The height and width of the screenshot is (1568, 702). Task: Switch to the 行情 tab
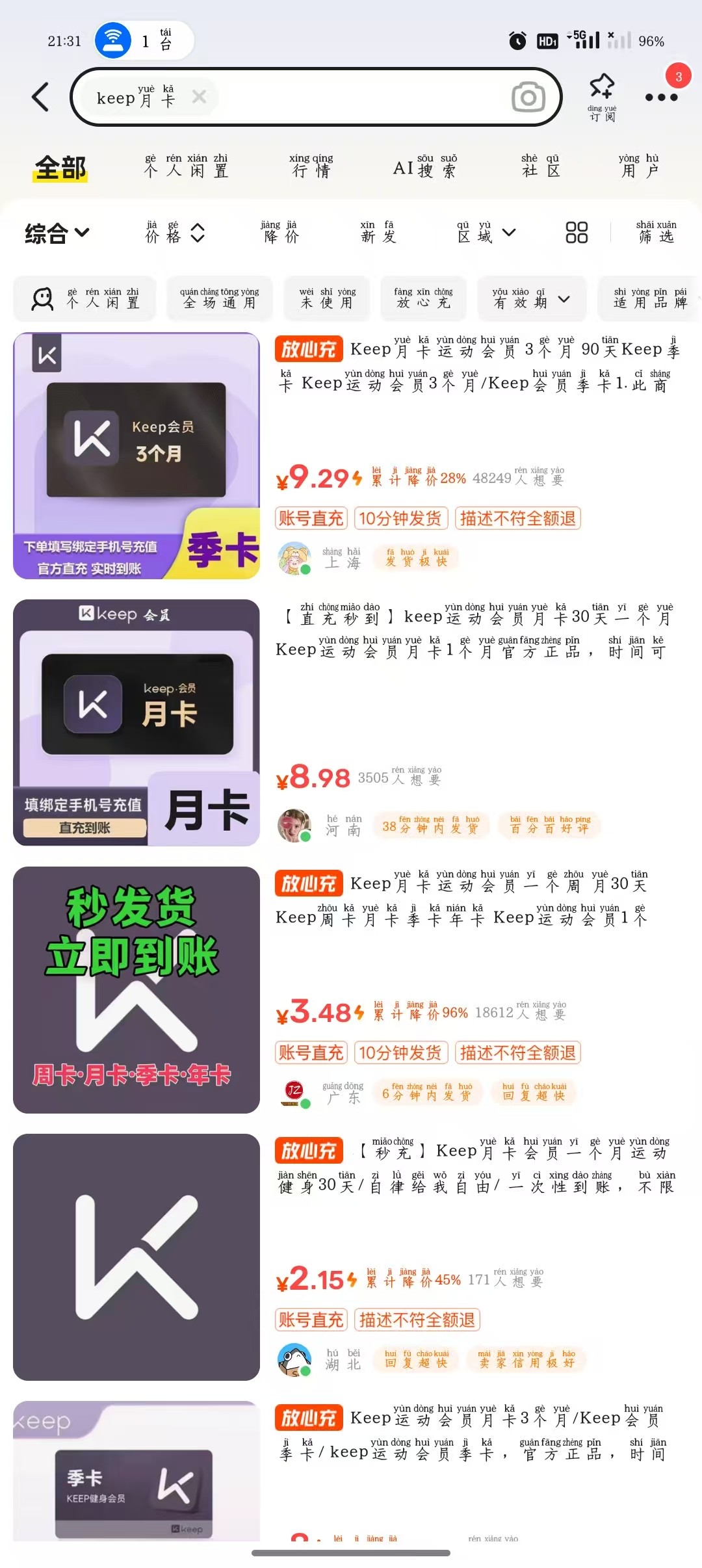(311, 166)
